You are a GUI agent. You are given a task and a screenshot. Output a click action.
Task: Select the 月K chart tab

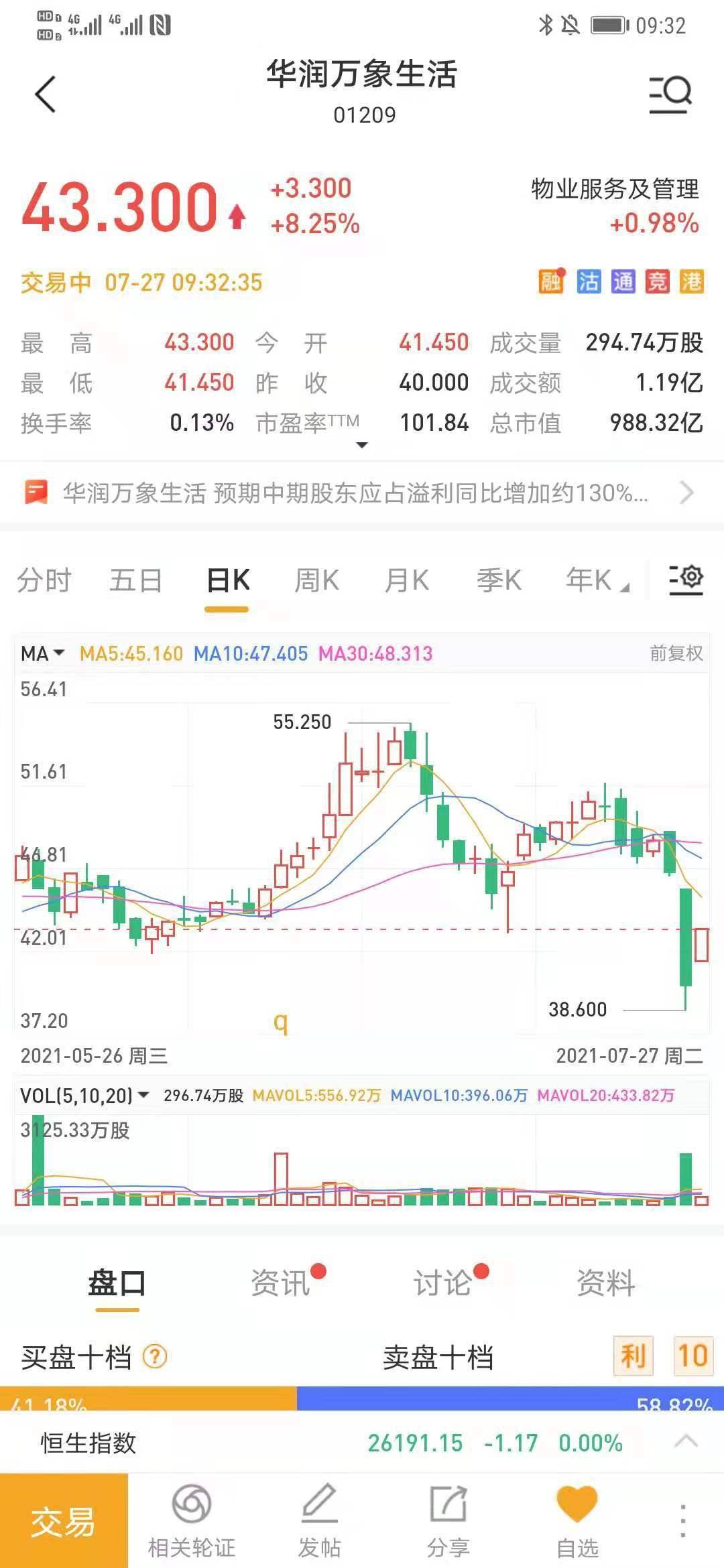pos(407,580)
